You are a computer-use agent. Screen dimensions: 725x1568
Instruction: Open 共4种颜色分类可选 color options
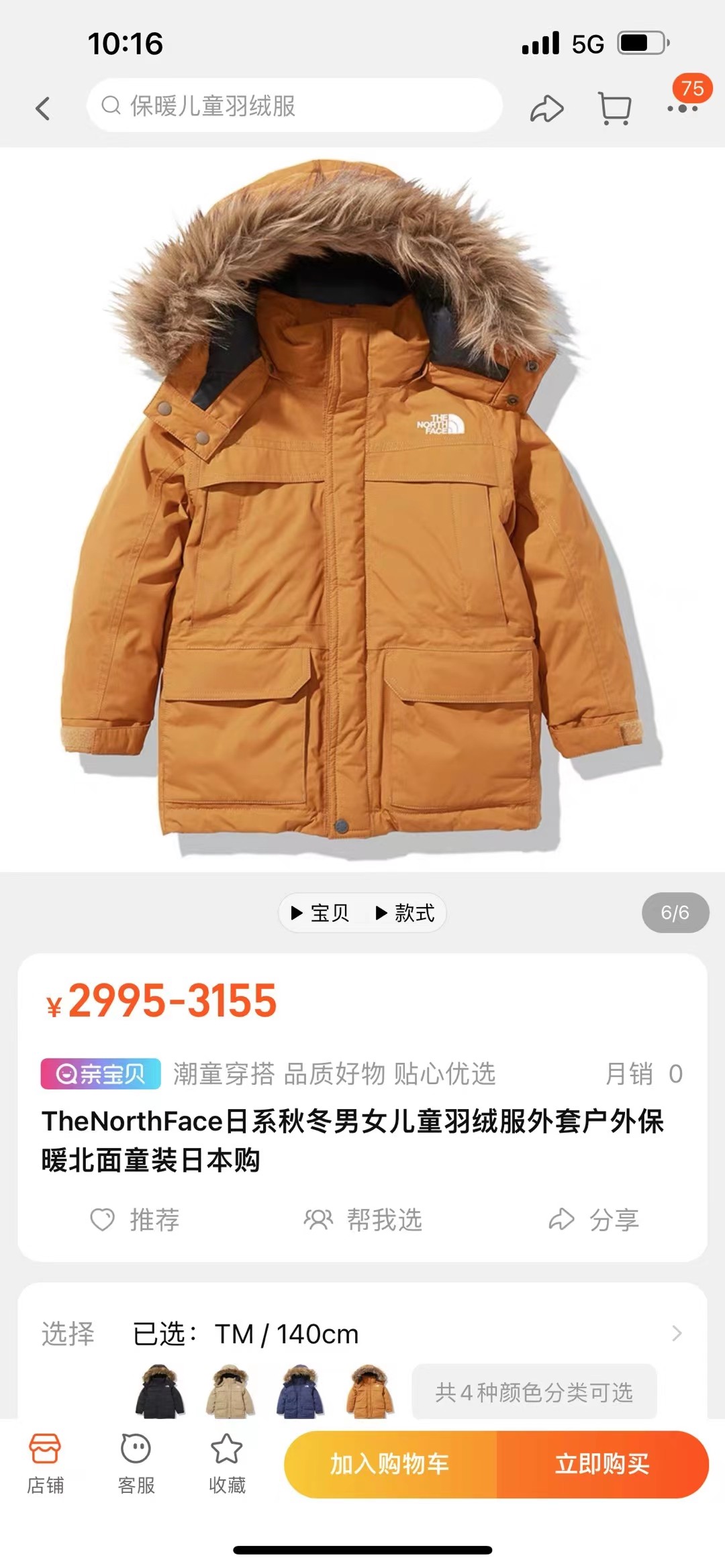point(534,1392)
